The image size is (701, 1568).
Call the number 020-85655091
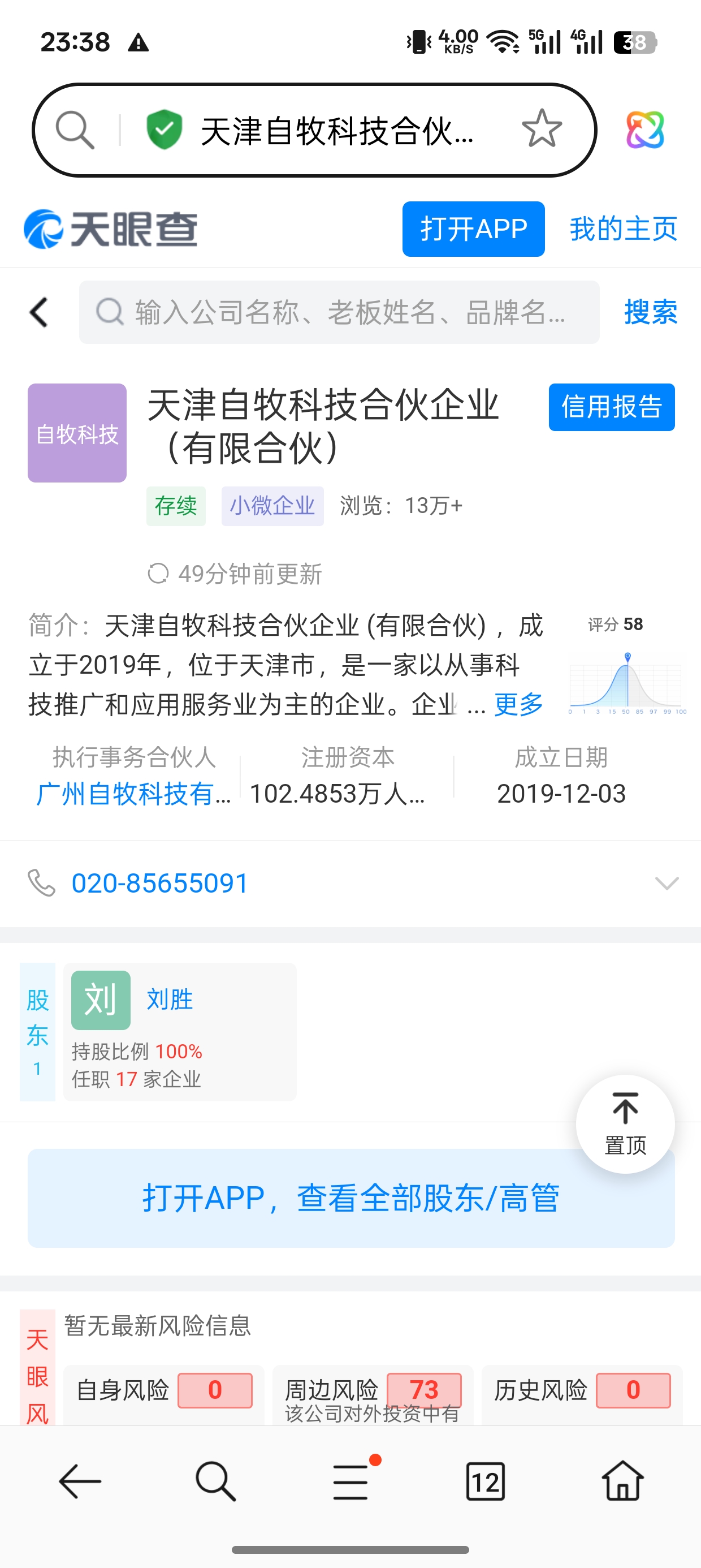tap(159, 883)
